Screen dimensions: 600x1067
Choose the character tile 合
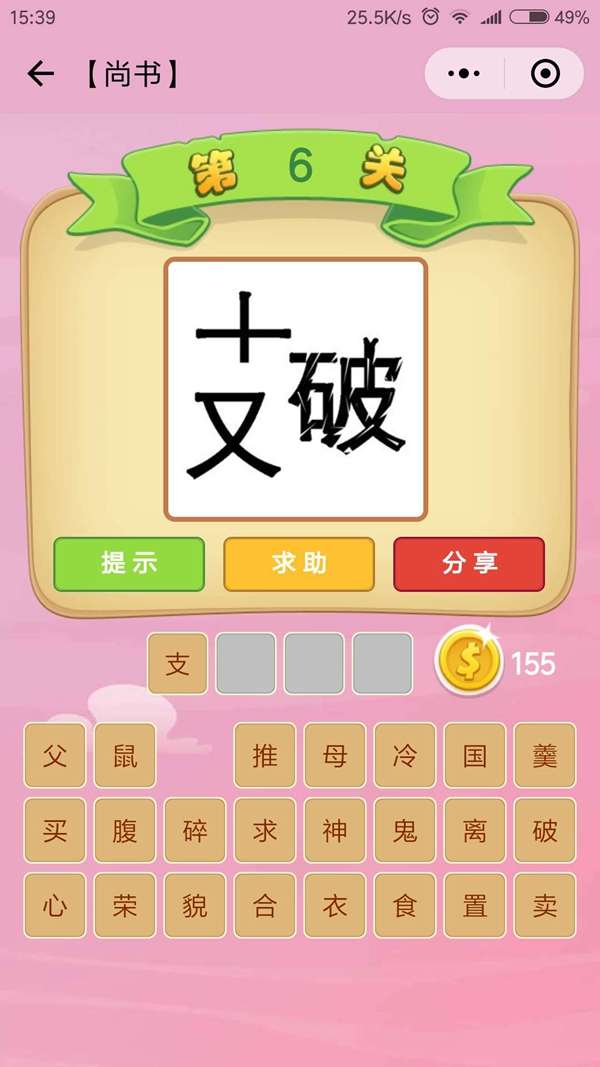(265, 905)
